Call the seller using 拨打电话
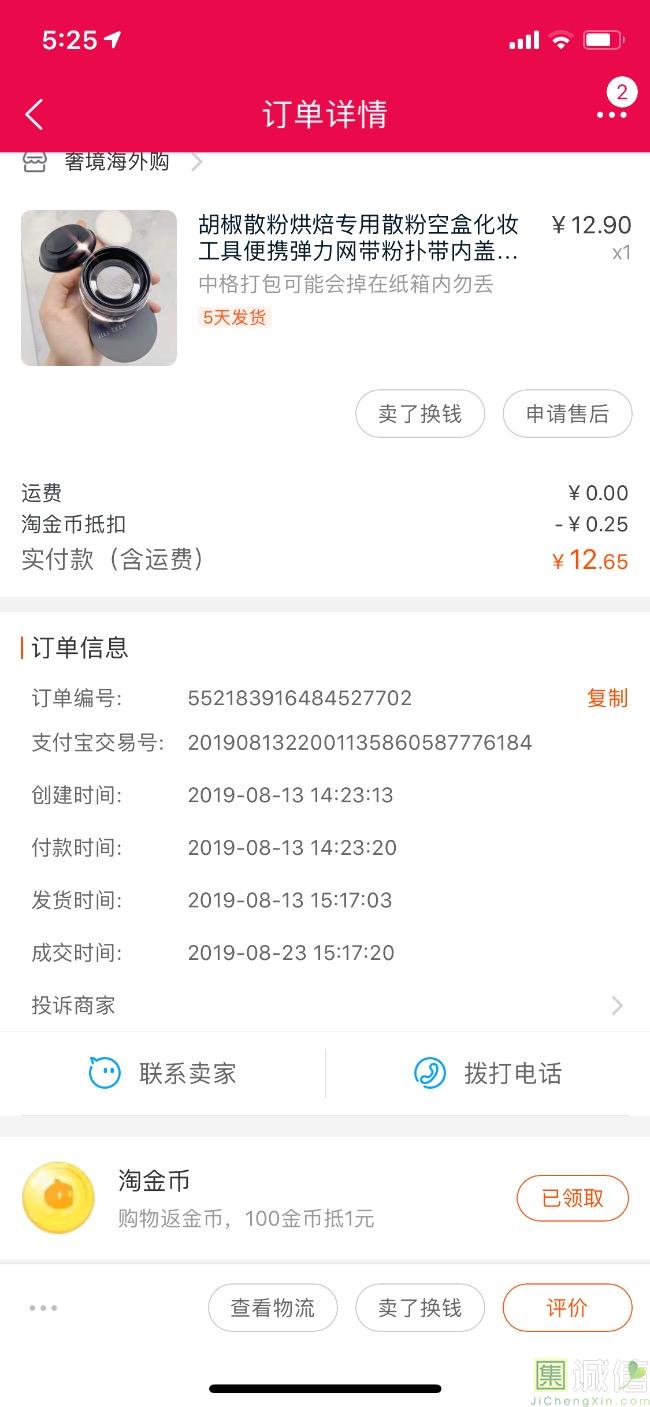The image size is (650, 1407). [488, 1073]
